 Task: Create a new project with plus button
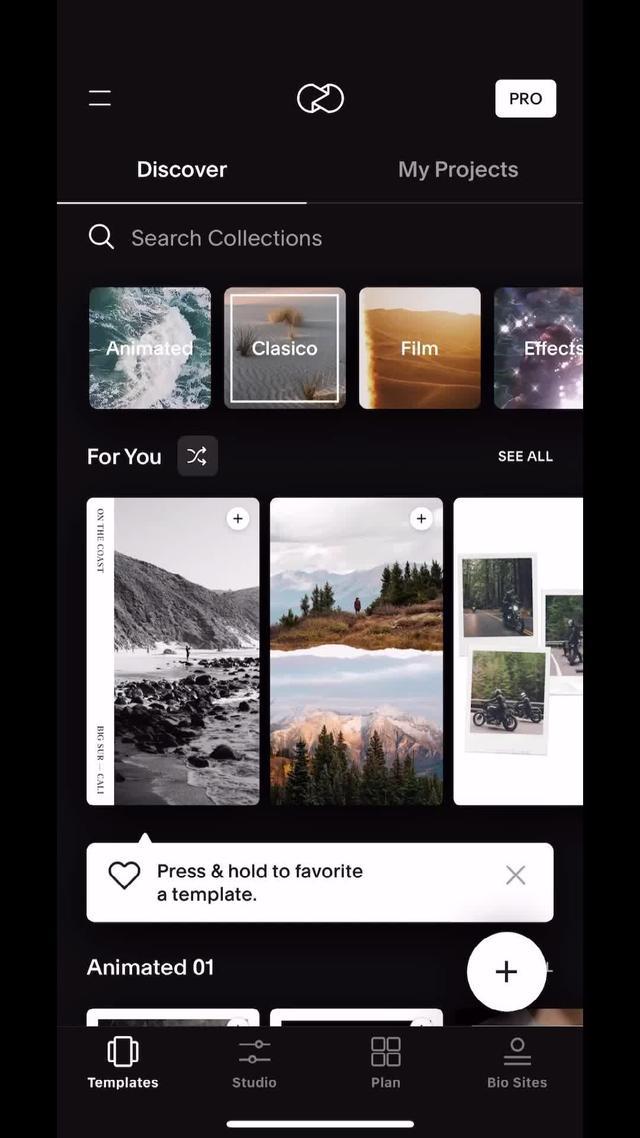pyautogui.click(x=506, y=971)
